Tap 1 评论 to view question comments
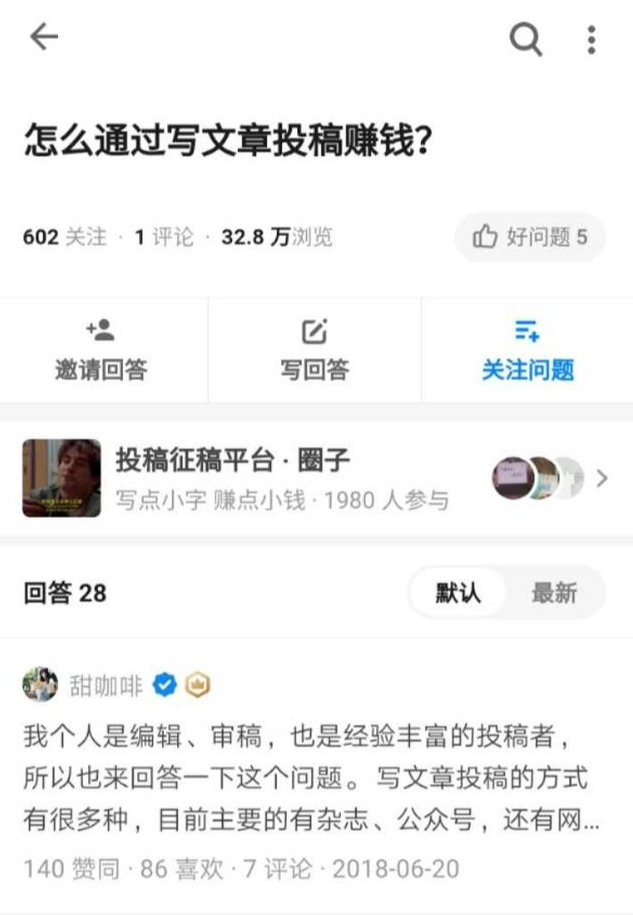 point(164,237)
